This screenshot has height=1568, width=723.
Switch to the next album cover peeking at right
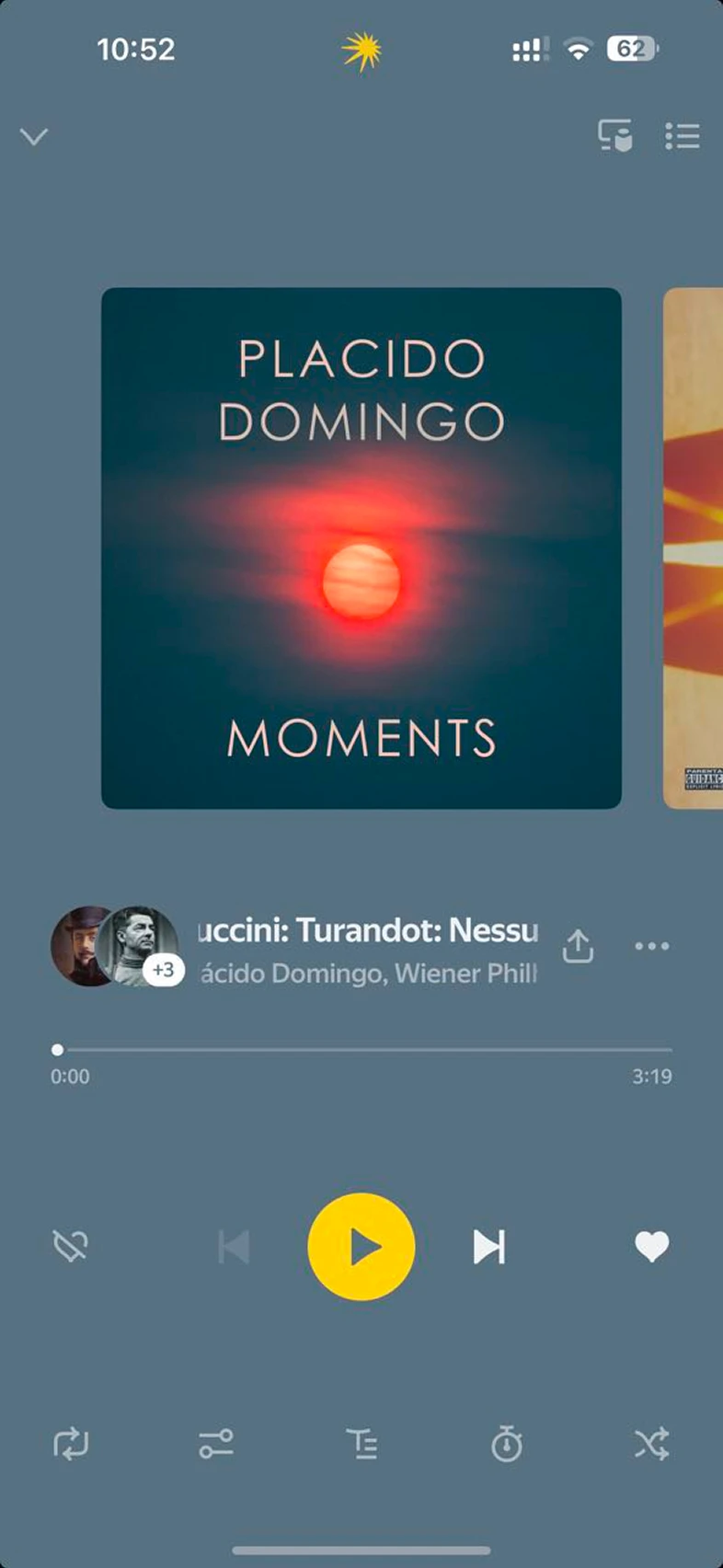[693, 548]
